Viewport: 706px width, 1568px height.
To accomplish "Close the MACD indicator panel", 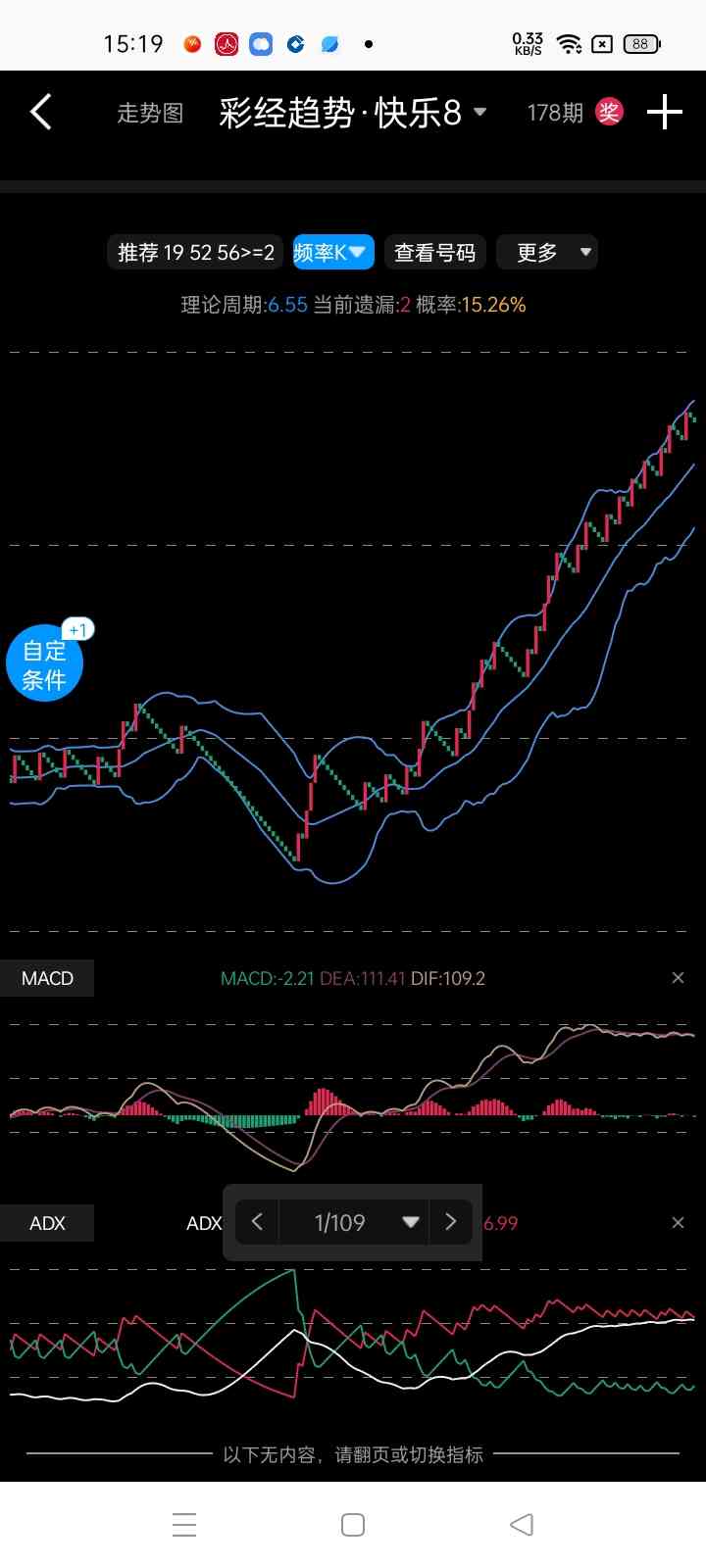I will [x=678, y=978].
